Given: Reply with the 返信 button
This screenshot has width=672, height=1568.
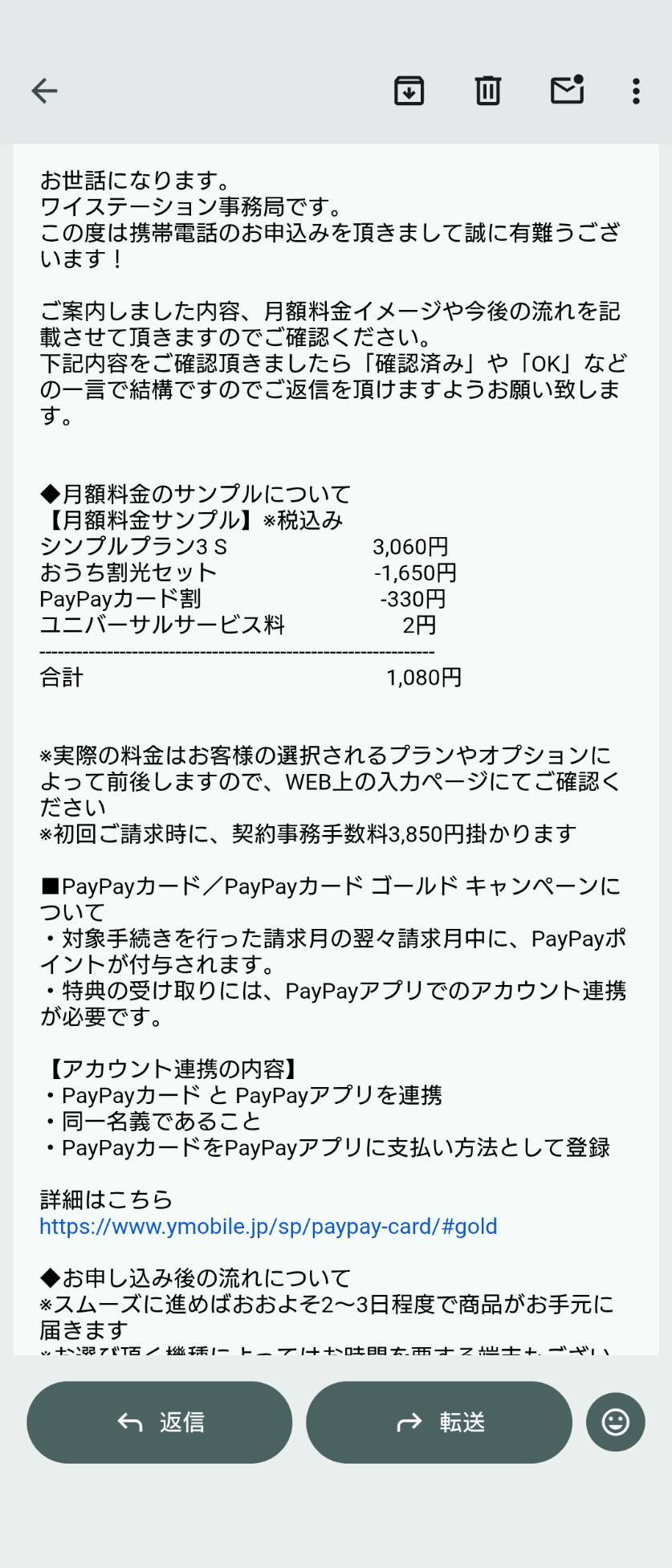Looking at the screenshot, I should (160, 1422).
